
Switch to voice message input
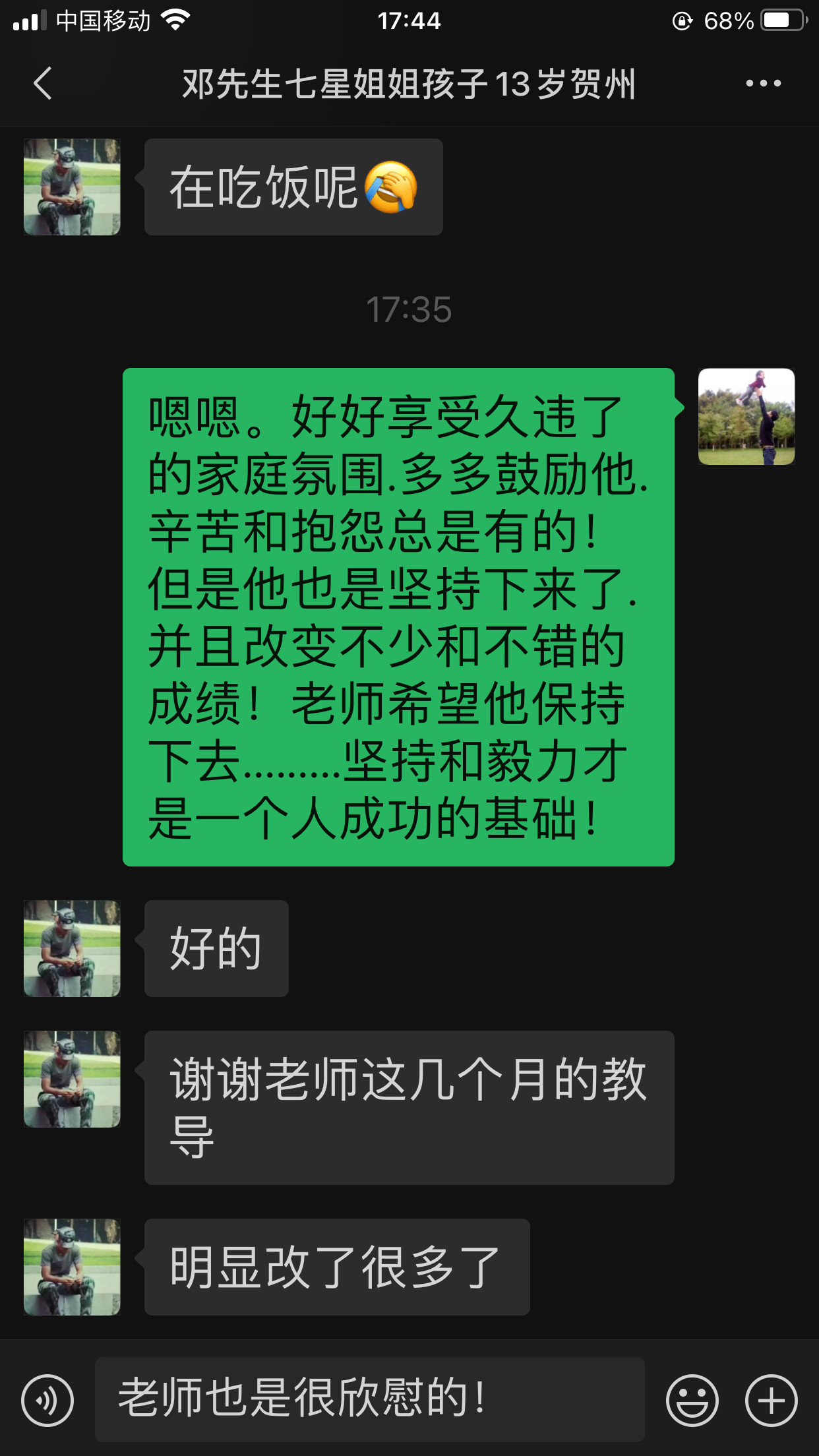pos(47,1400)
